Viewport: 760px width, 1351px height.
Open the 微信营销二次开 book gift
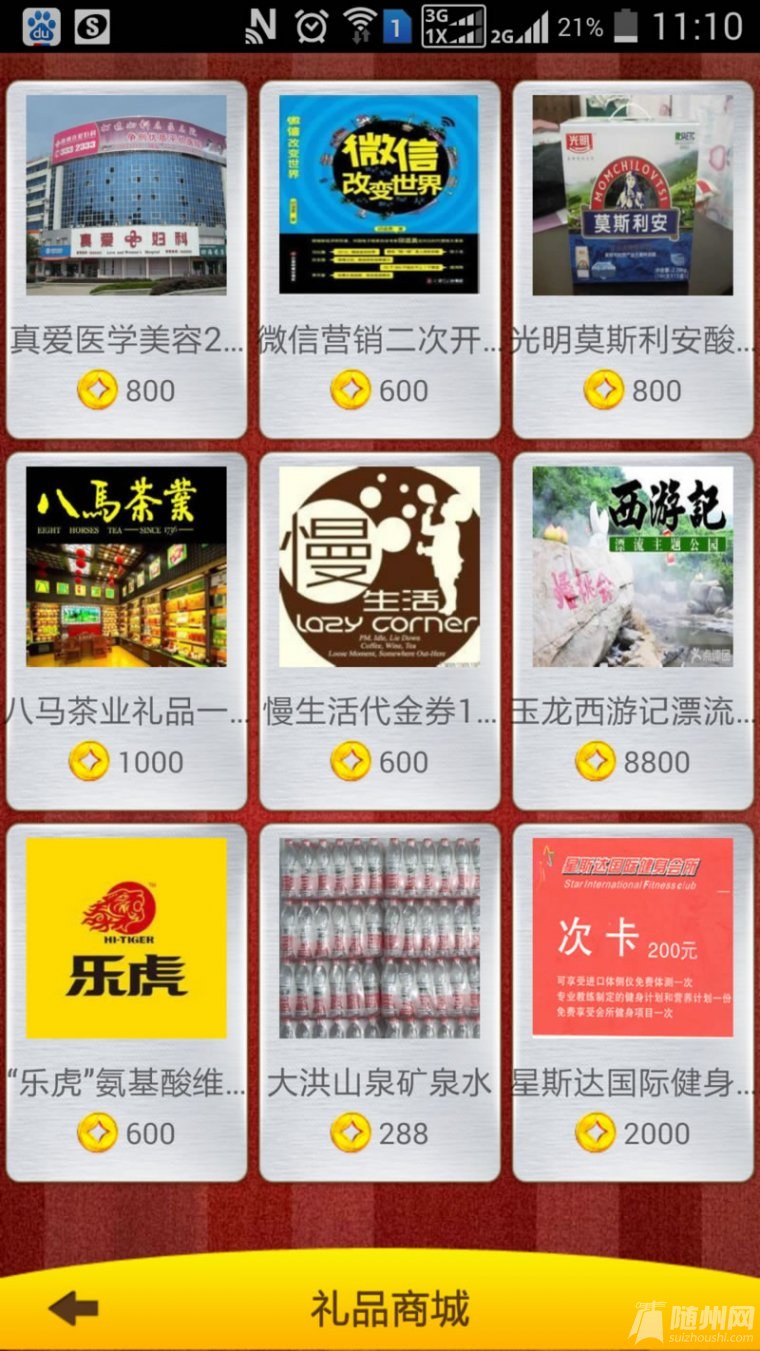point(380,259)
